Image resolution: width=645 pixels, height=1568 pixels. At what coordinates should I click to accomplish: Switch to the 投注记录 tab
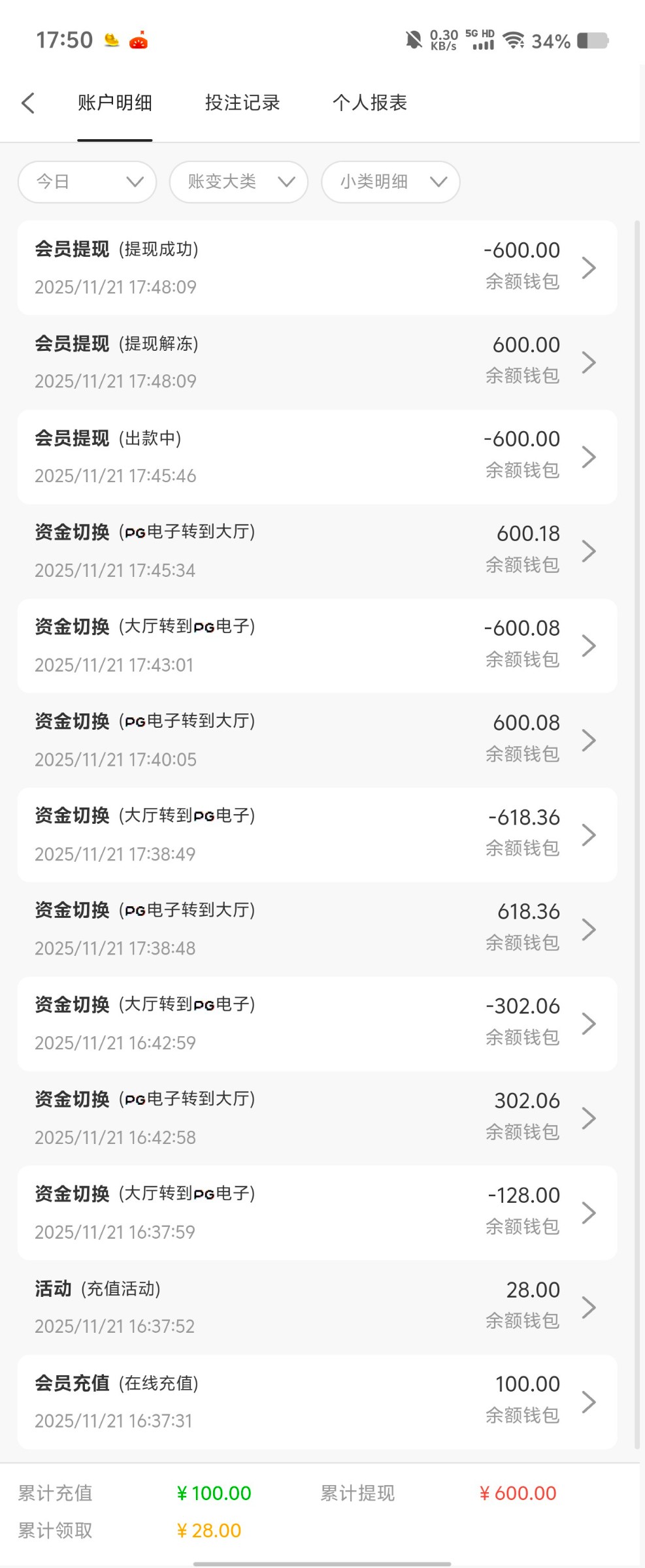click(x=242, y=103)
